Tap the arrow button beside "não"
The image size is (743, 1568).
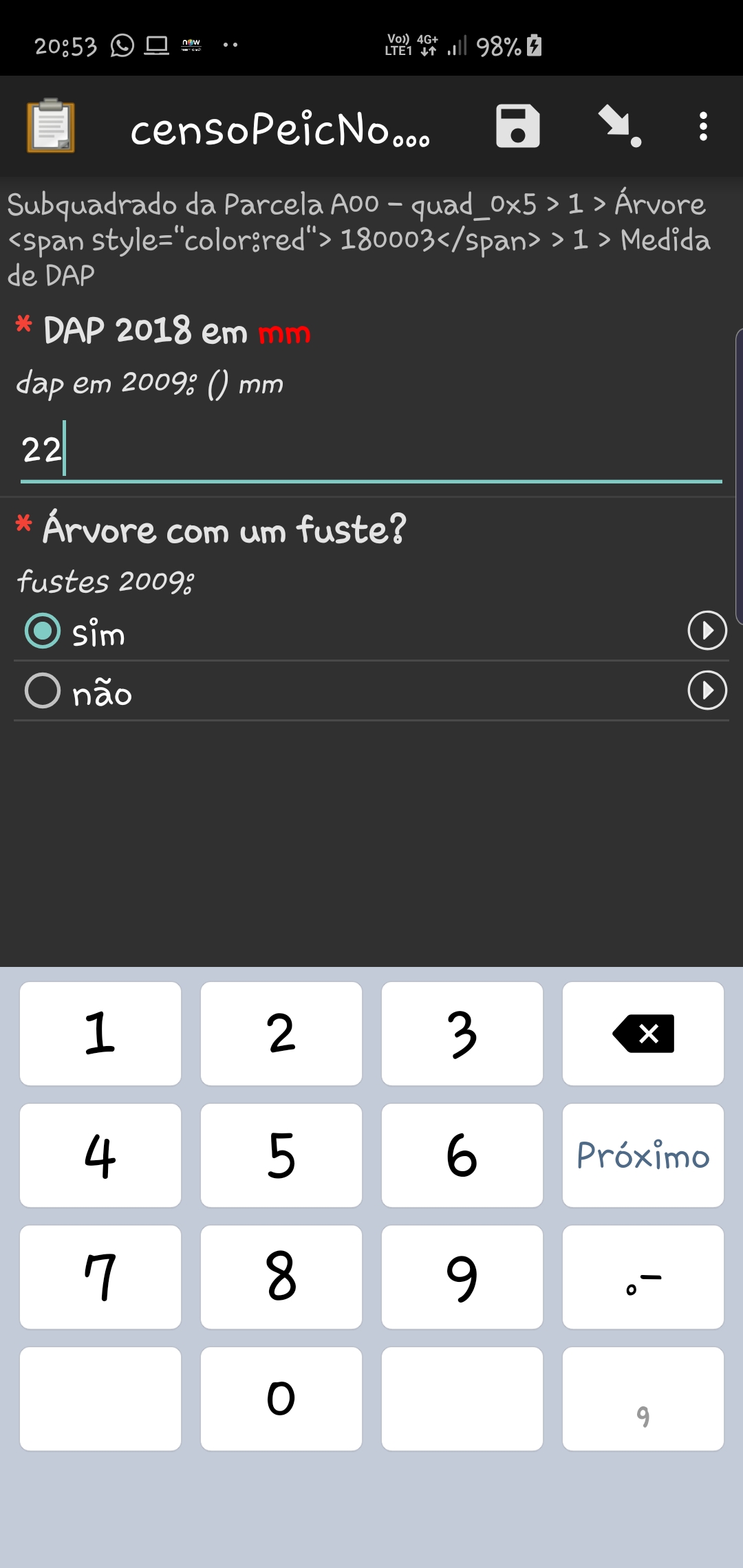(707, 690)
